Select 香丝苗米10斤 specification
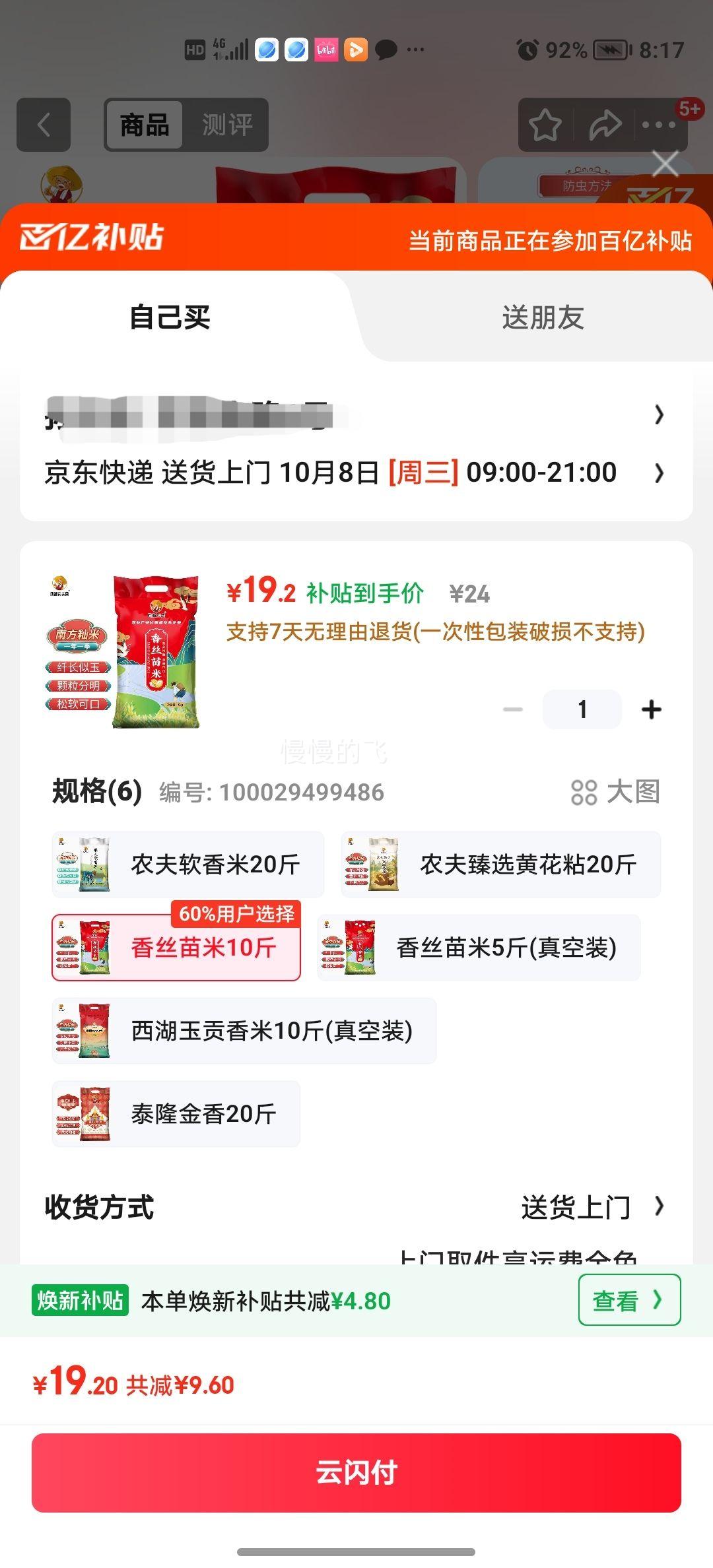Viewport: 713px width, 1568px height. click(176, 948)
